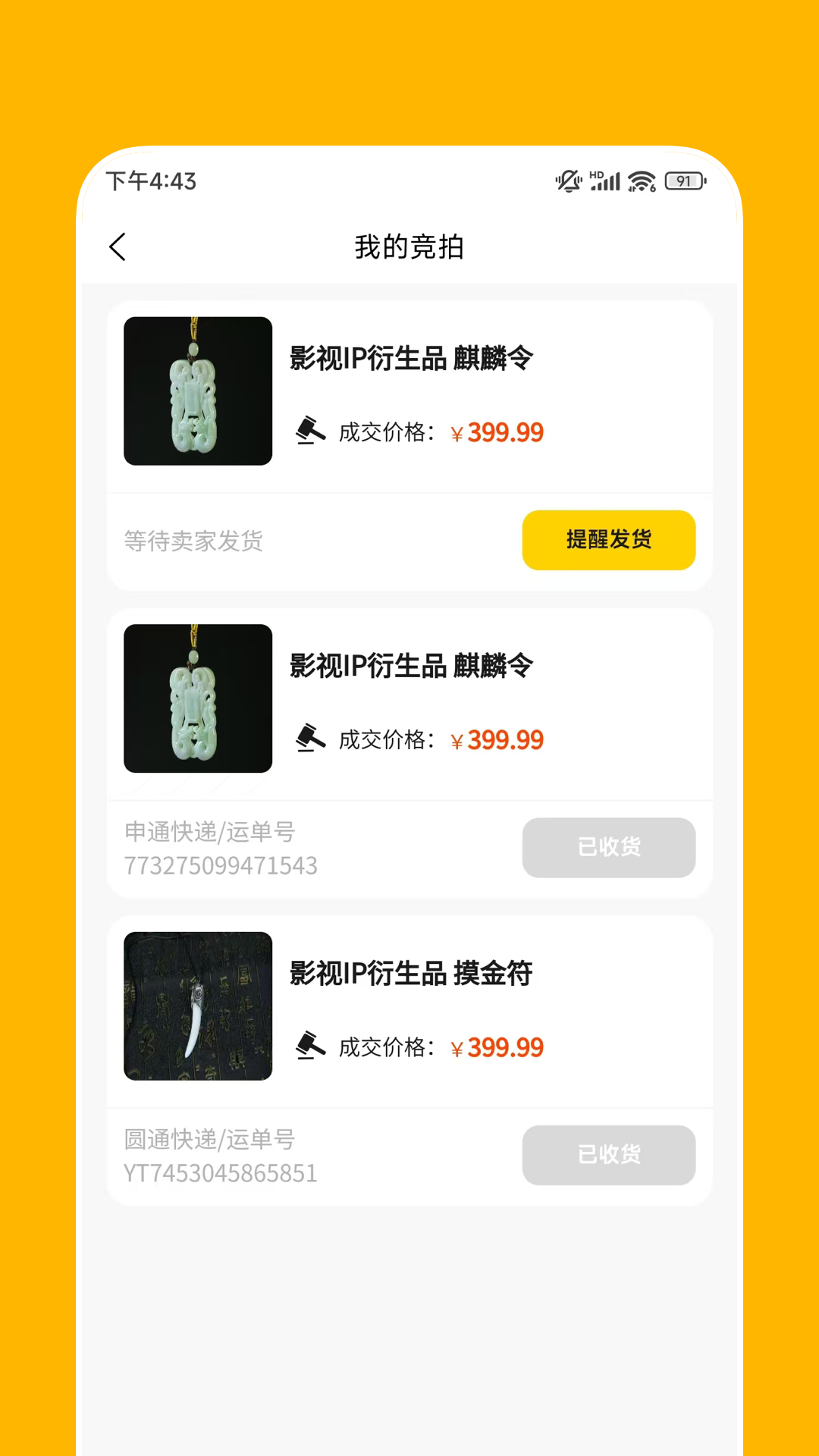819x1456 pixels.
Task: Open the second 麒麟令 product image
Action: 197,699
